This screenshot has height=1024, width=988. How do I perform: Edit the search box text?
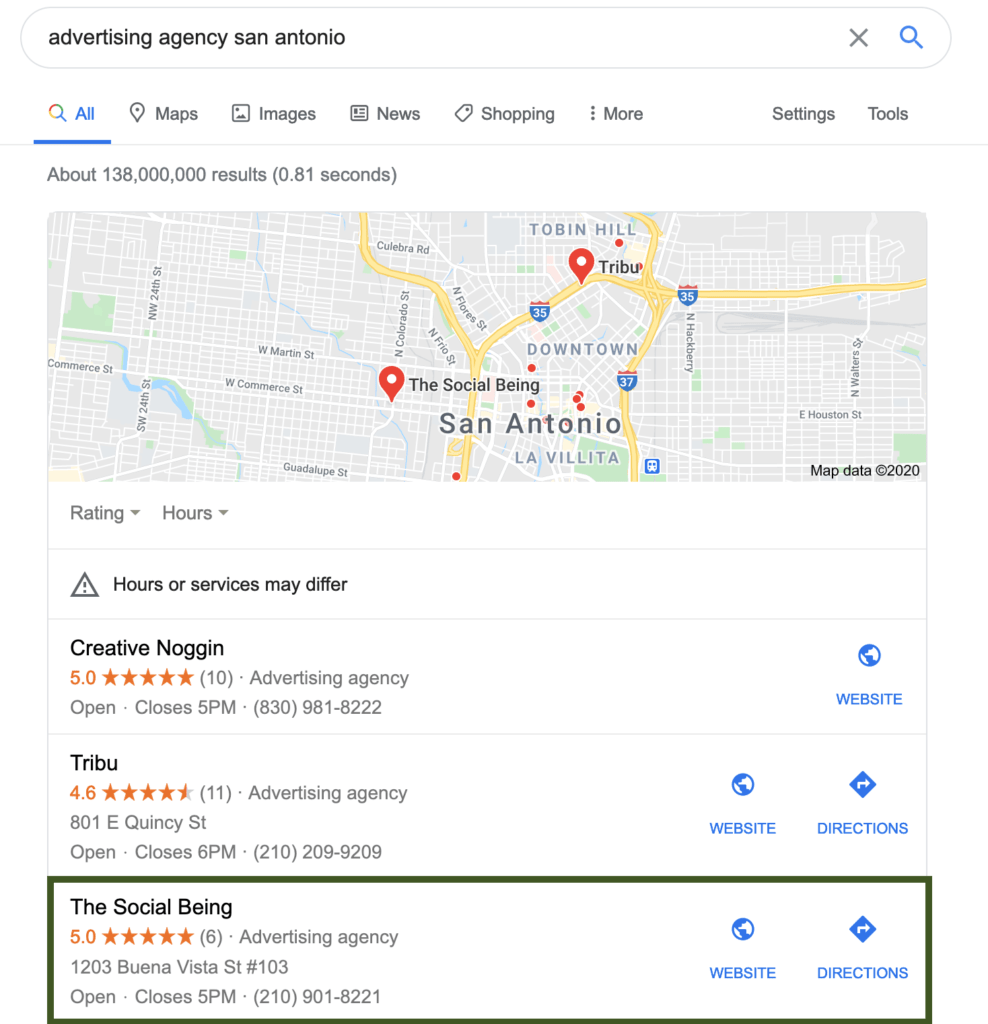(400, 38)
